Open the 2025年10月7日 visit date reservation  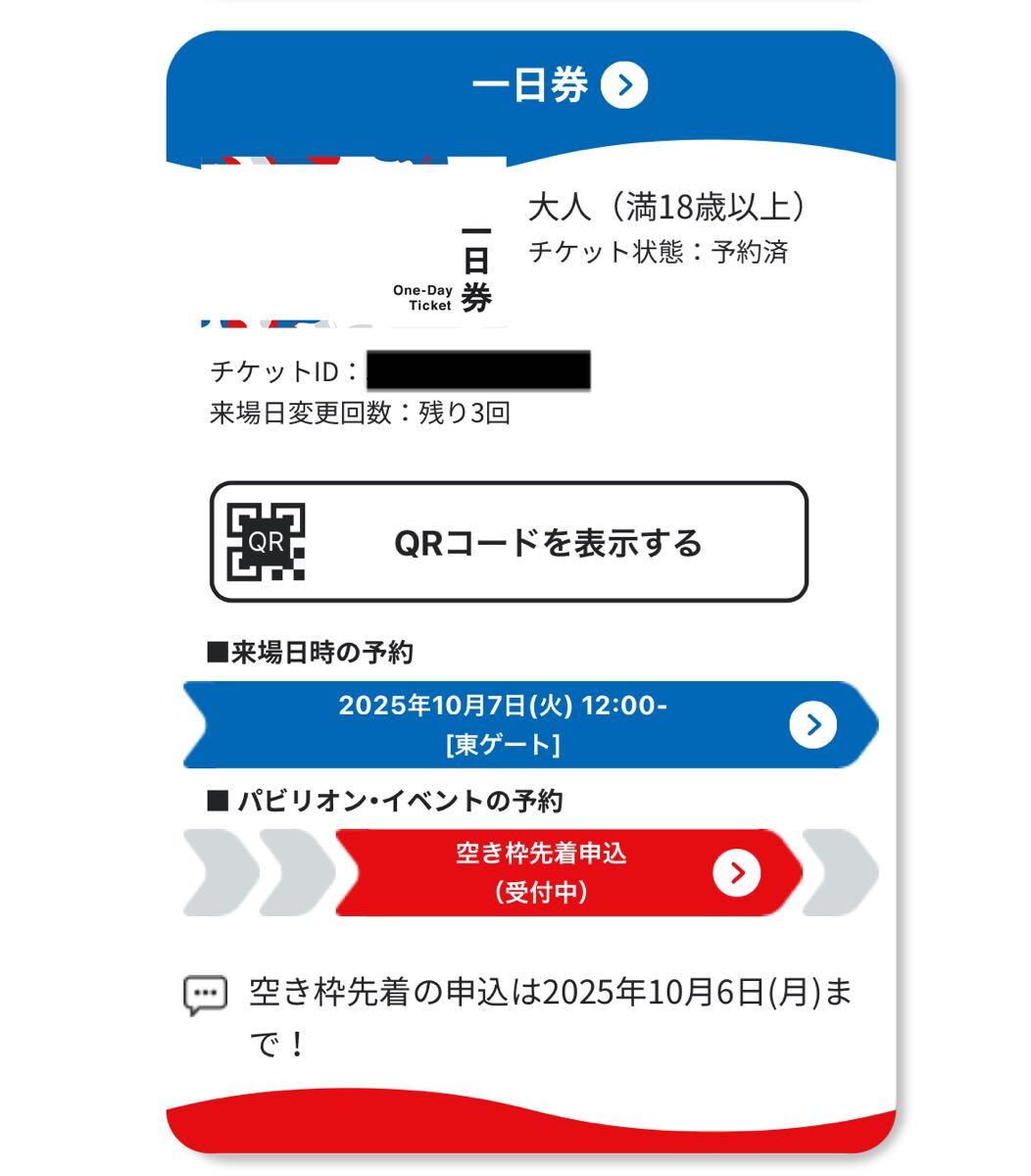coord(529,725)
